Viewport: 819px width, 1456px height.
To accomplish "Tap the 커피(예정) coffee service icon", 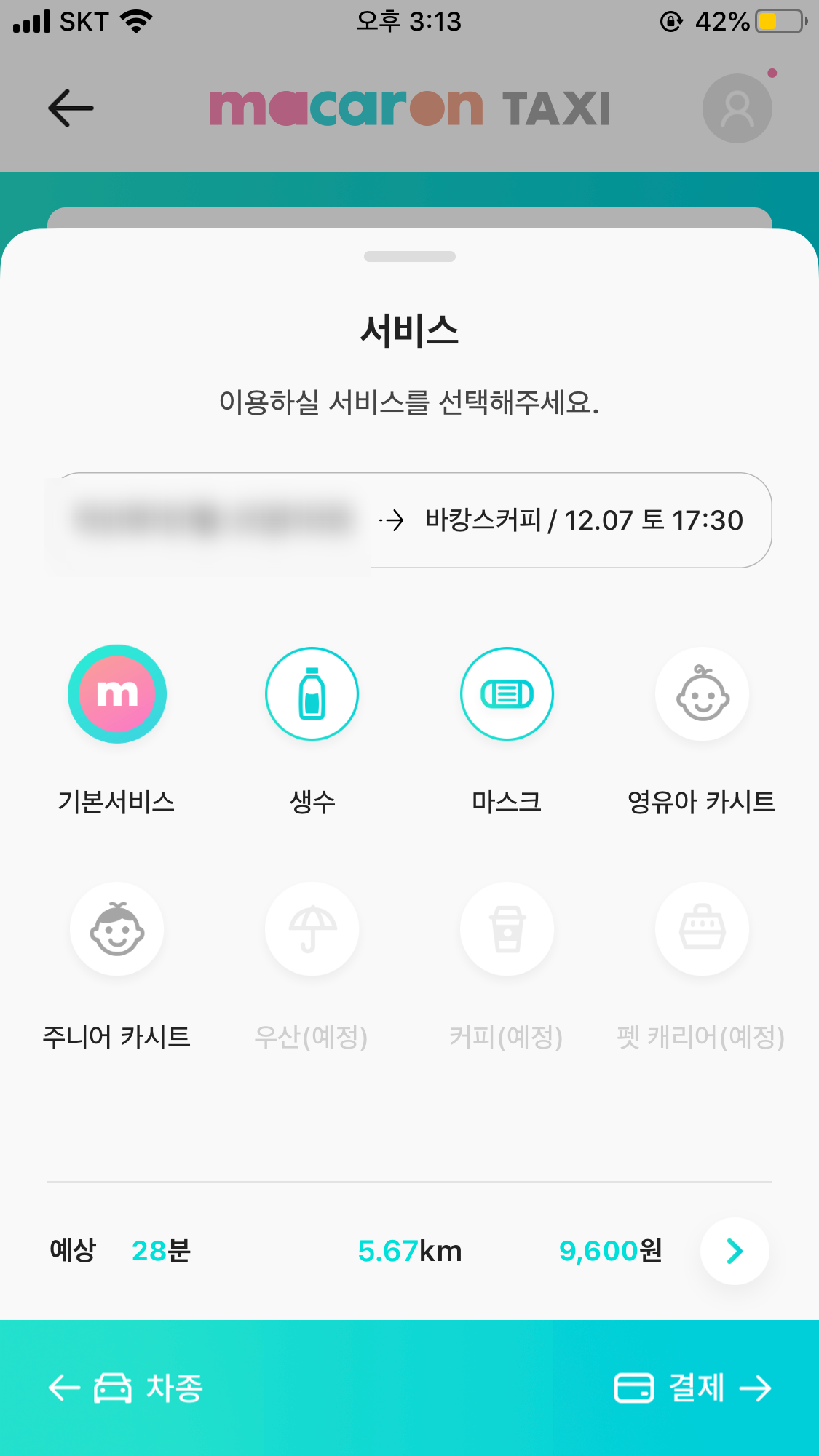I will 507,929.
